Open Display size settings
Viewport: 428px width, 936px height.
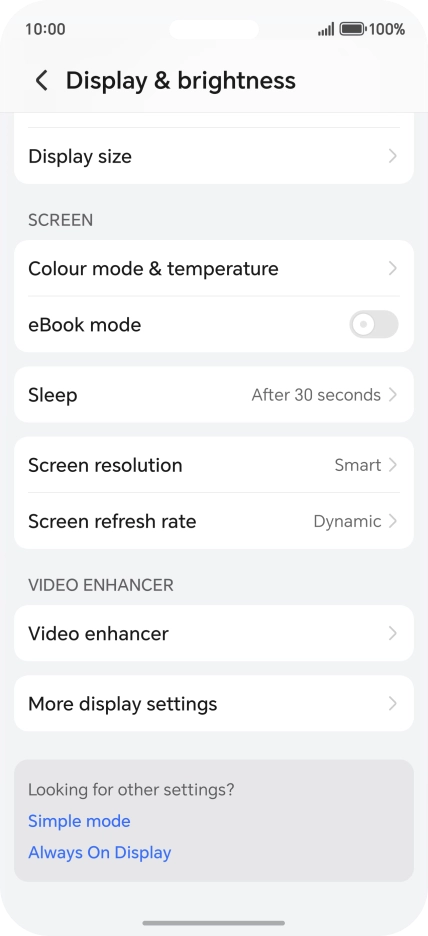pos(214,156)
